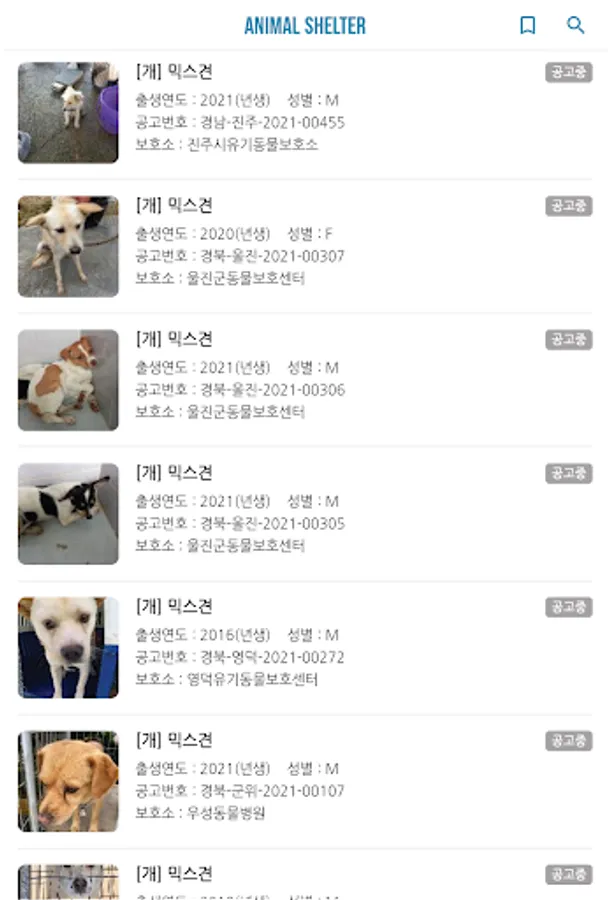Screen dimensions: 608x900
Task: View dog listing 경북-울진-2021-00306
Action: (304, 380)
